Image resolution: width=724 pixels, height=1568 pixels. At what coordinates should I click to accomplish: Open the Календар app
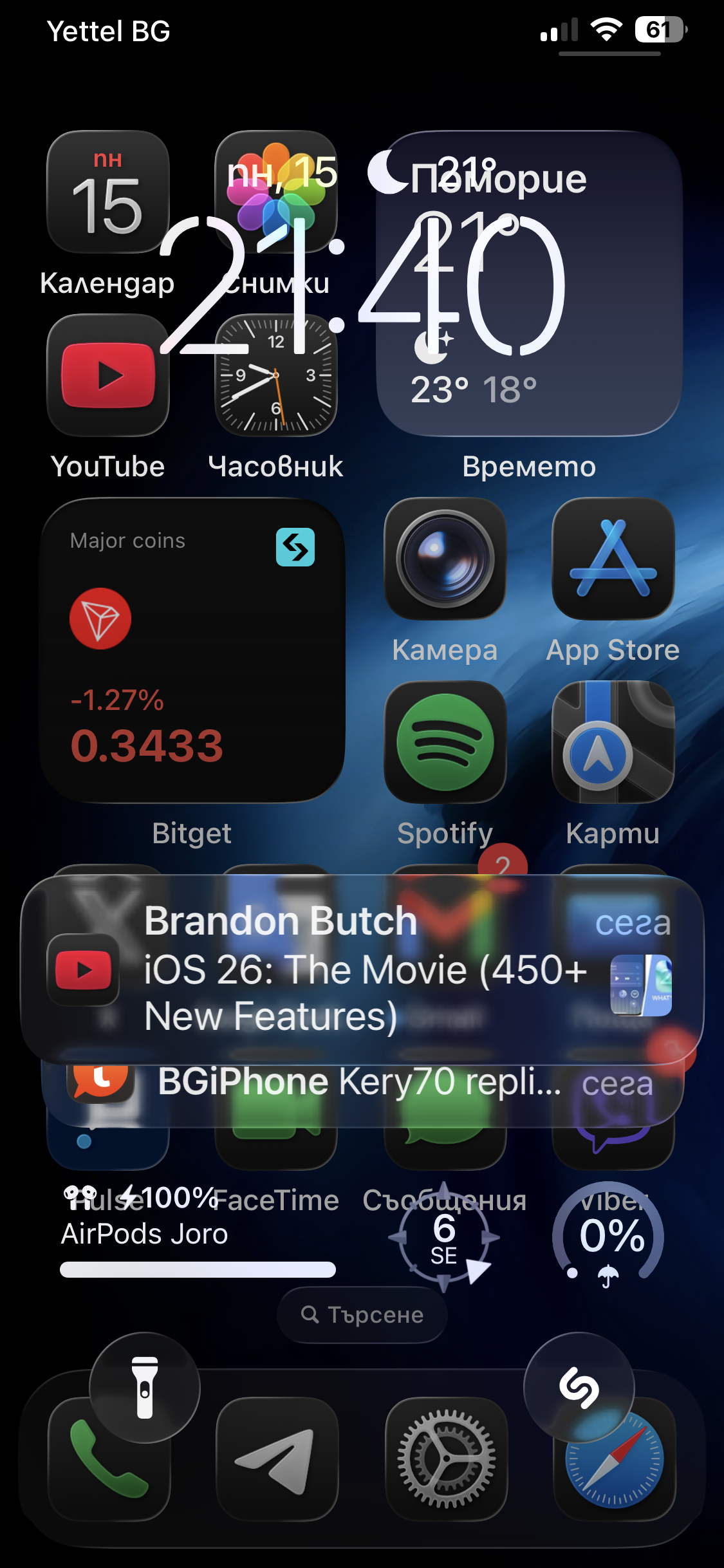tap(108, 192)
